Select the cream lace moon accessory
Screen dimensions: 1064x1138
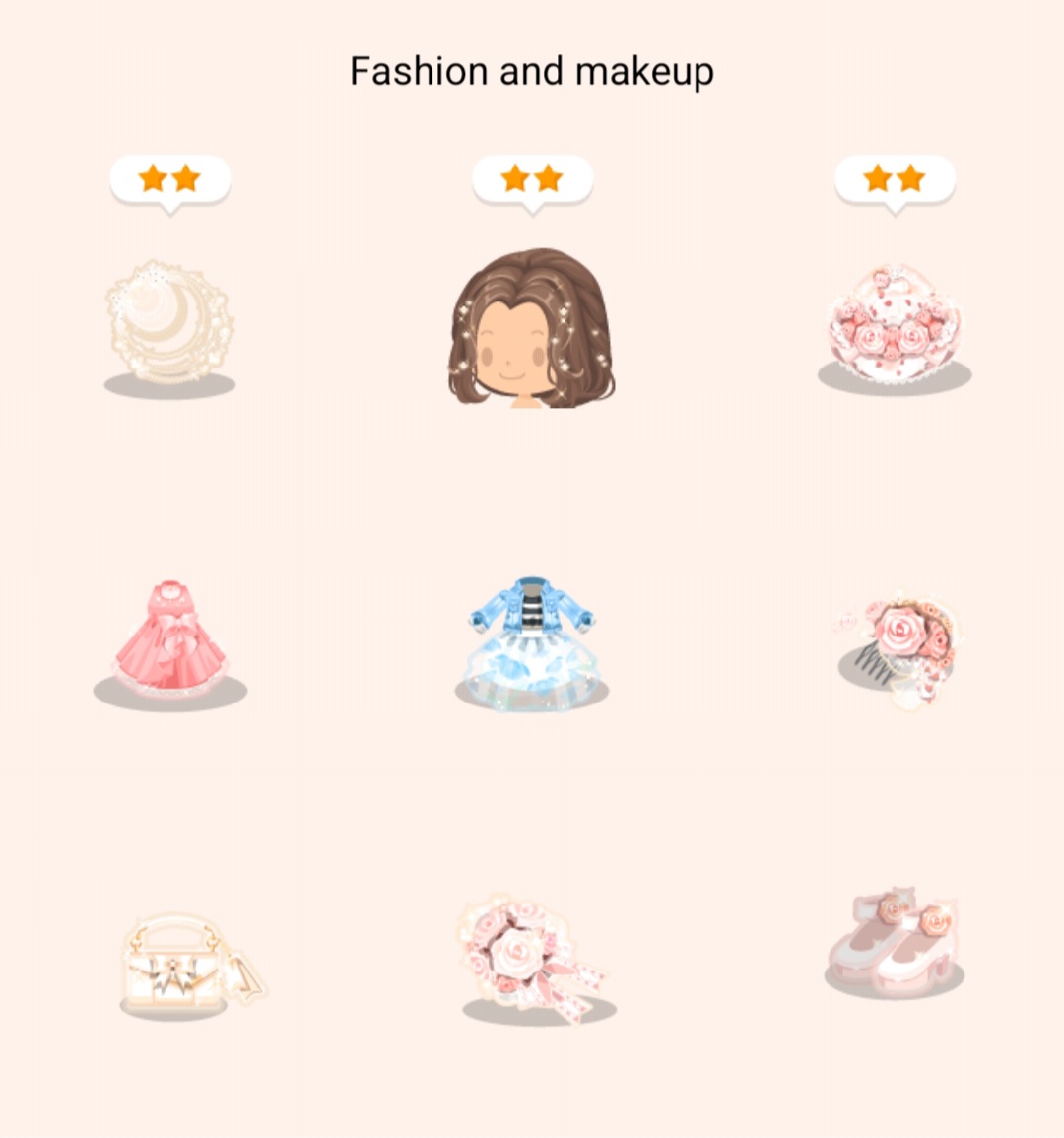[169, 322]
